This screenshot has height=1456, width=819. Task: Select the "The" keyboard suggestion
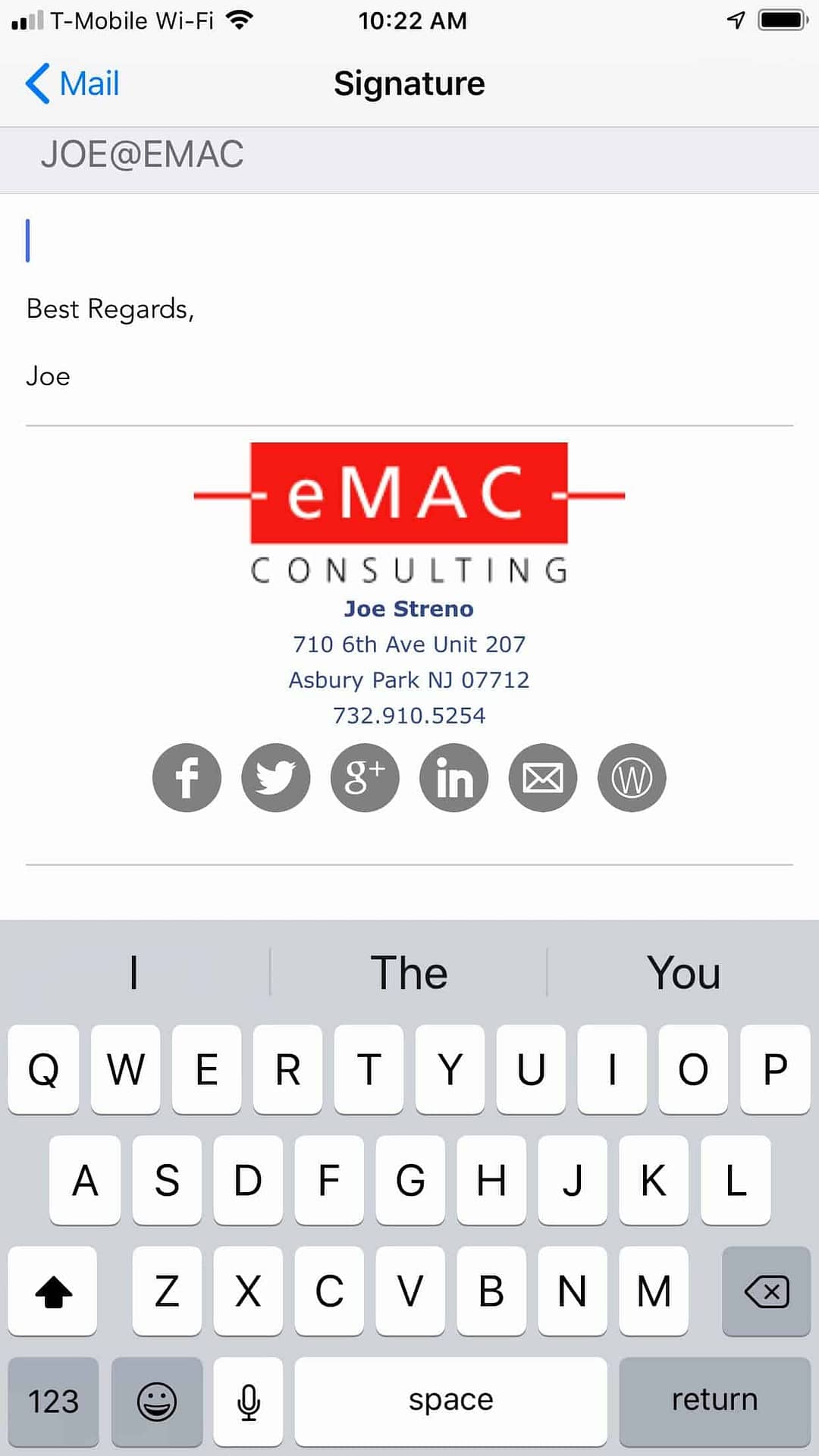[x=409, y=972]
